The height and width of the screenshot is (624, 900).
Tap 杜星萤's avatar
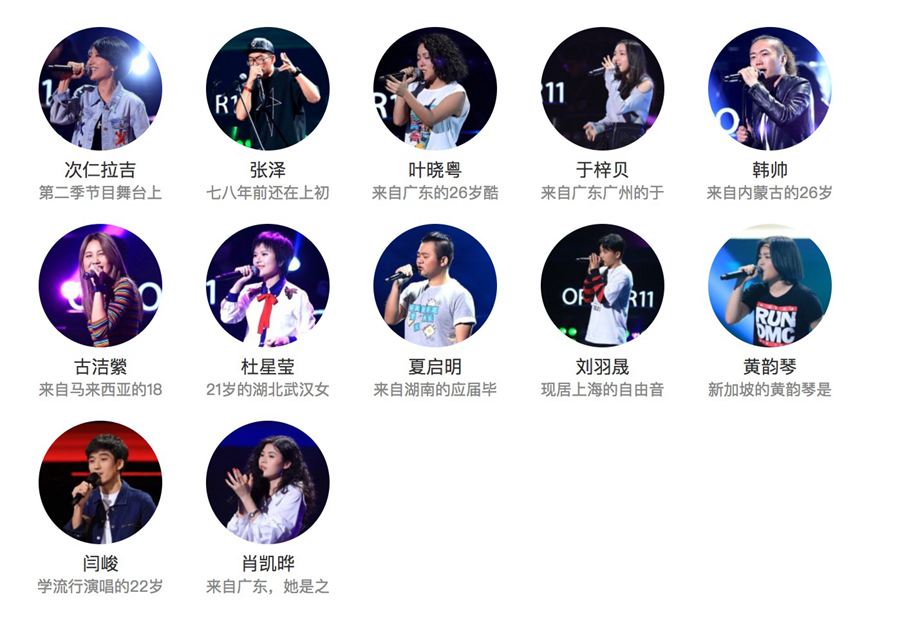[x=268, y=286]
